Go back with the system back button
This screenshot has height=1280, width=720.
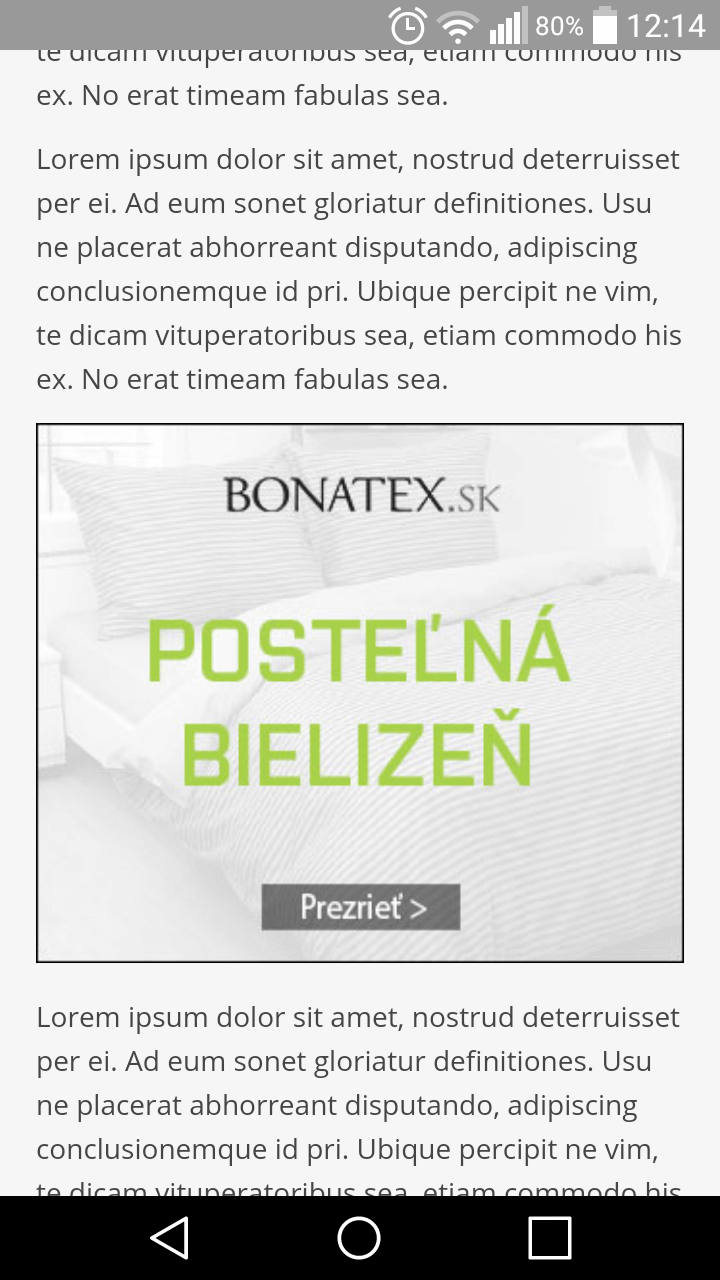click(170, 1238)
